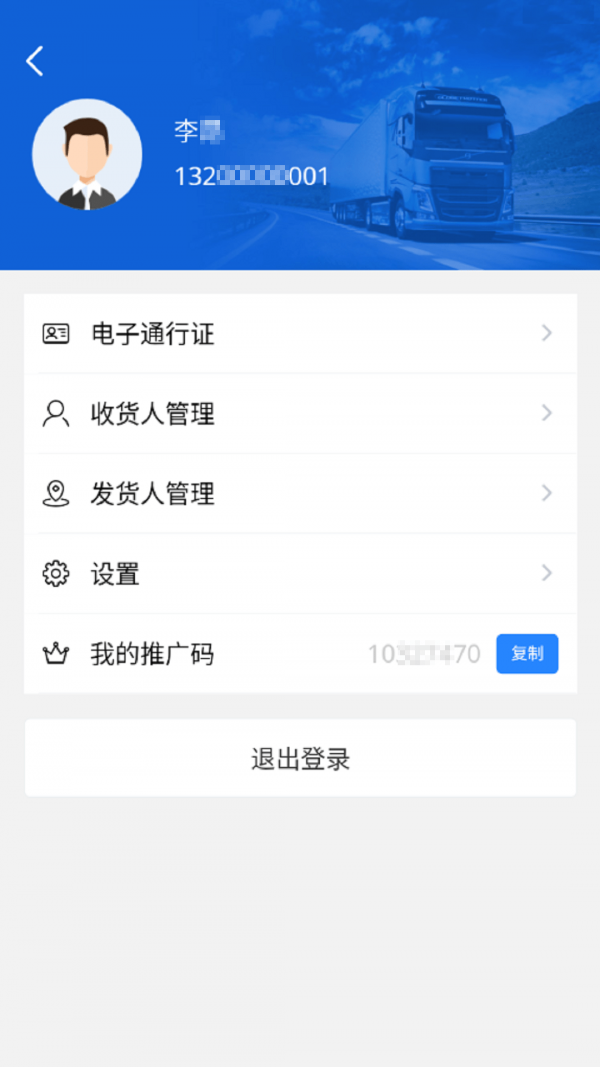This screenshot has width=600, height=1067.
Task: Tap 退出登录 to log out
Action: pyautogui.click(x=300, y=758)
